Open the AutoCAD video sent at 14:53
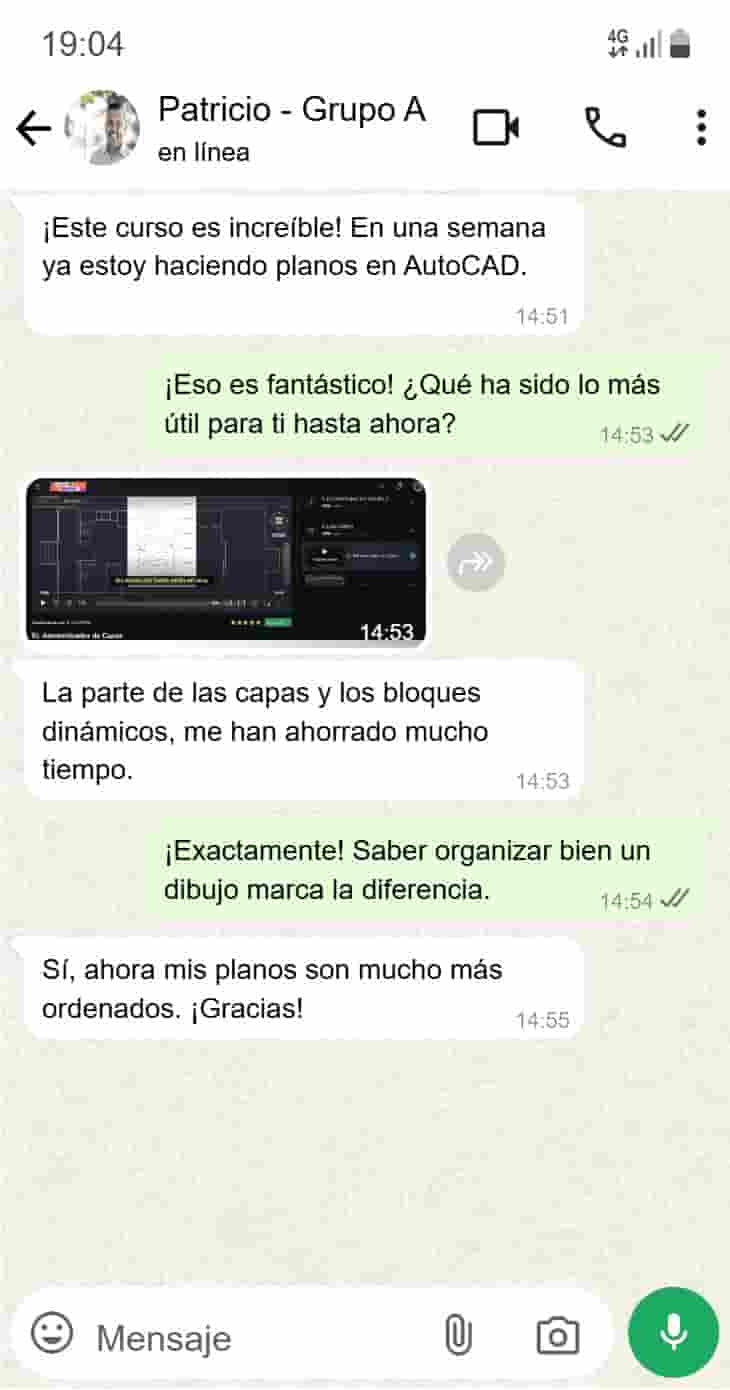The image size is (730, 1390). (x=226, y=563)
